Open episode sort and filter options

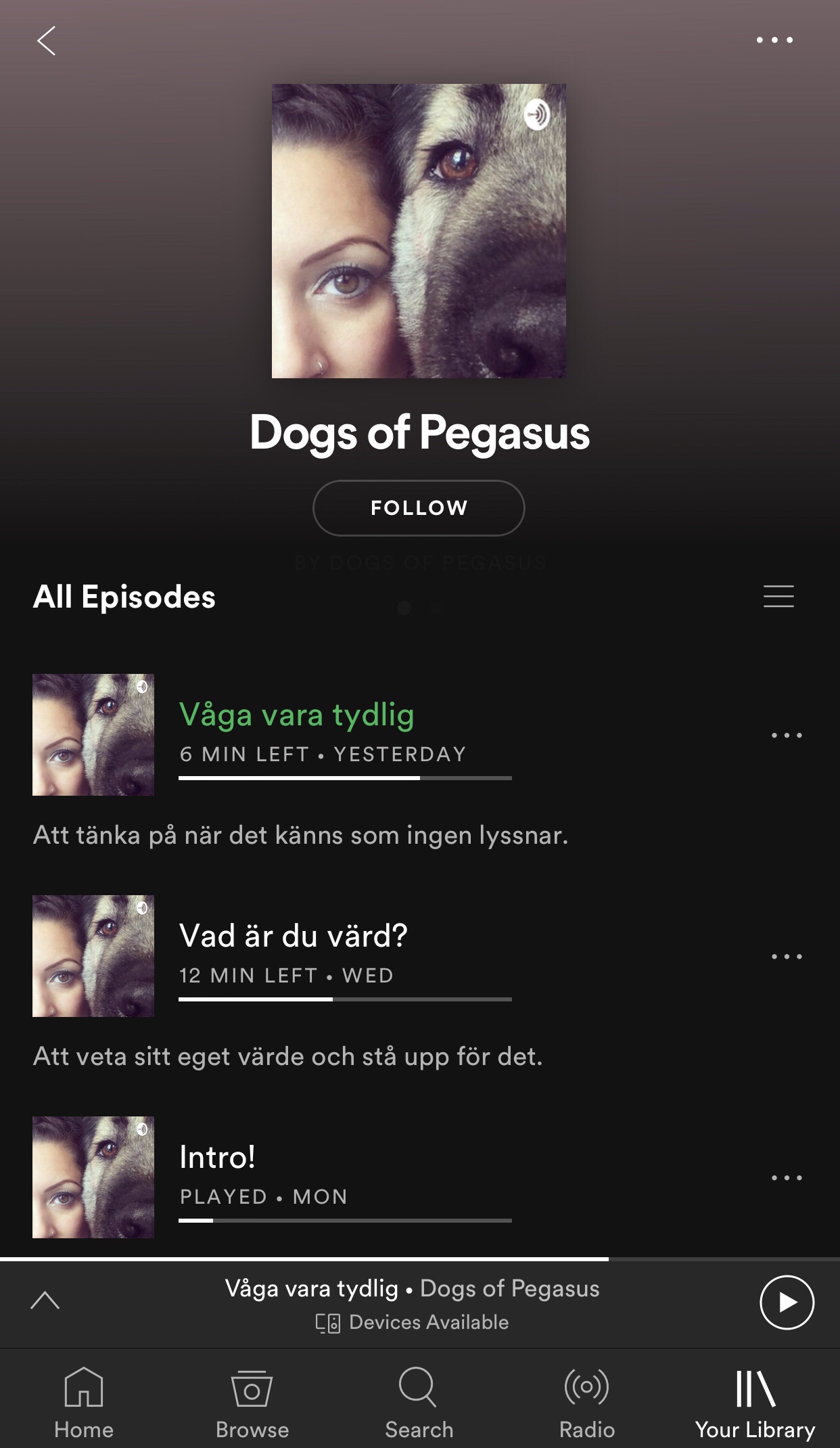[x=778, y=597]
